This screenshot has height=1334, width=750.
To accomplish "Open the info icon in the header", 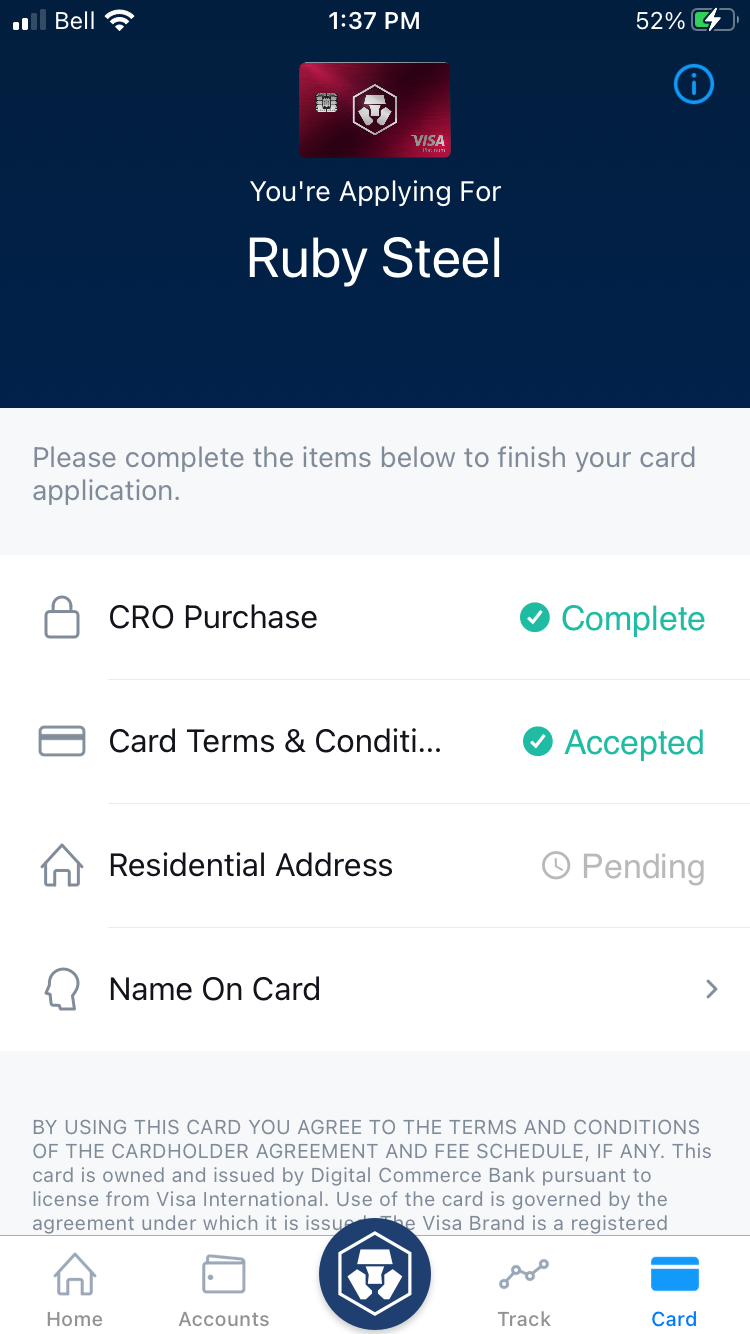I will (694, 85).
